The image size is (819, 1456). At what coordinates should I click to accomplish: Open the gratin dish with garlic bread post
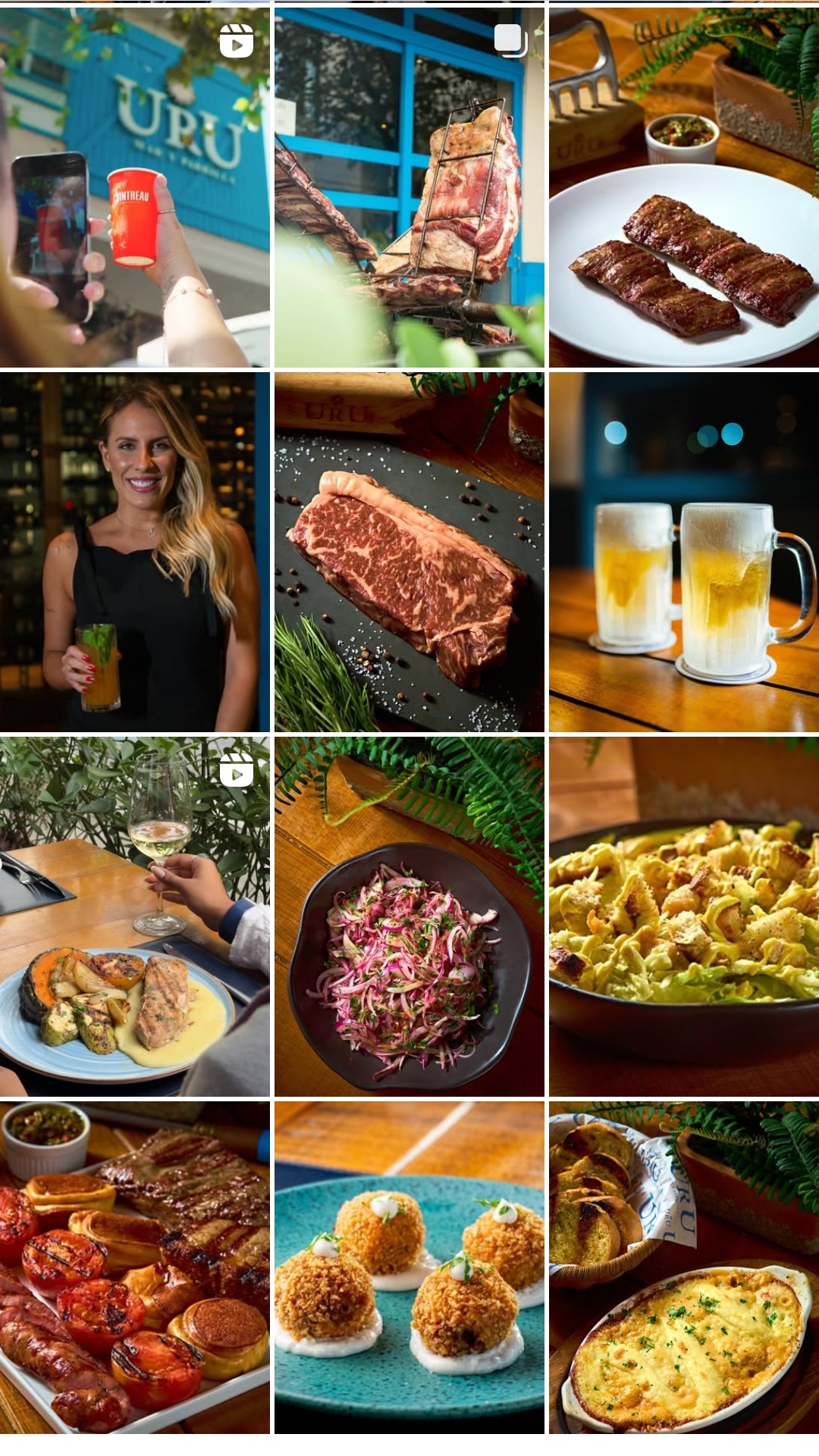[683, 1267]
